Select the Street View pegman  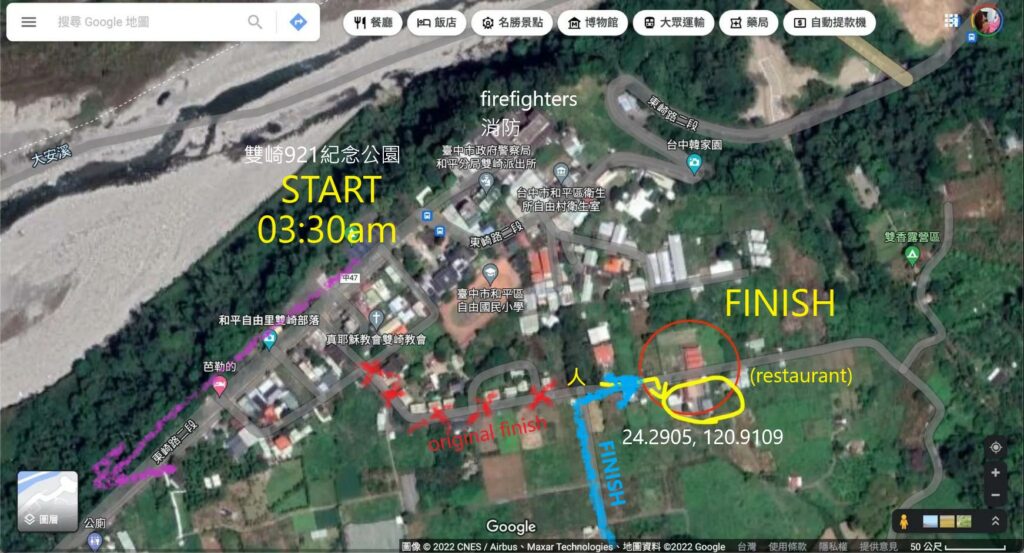tap(904, 521)
